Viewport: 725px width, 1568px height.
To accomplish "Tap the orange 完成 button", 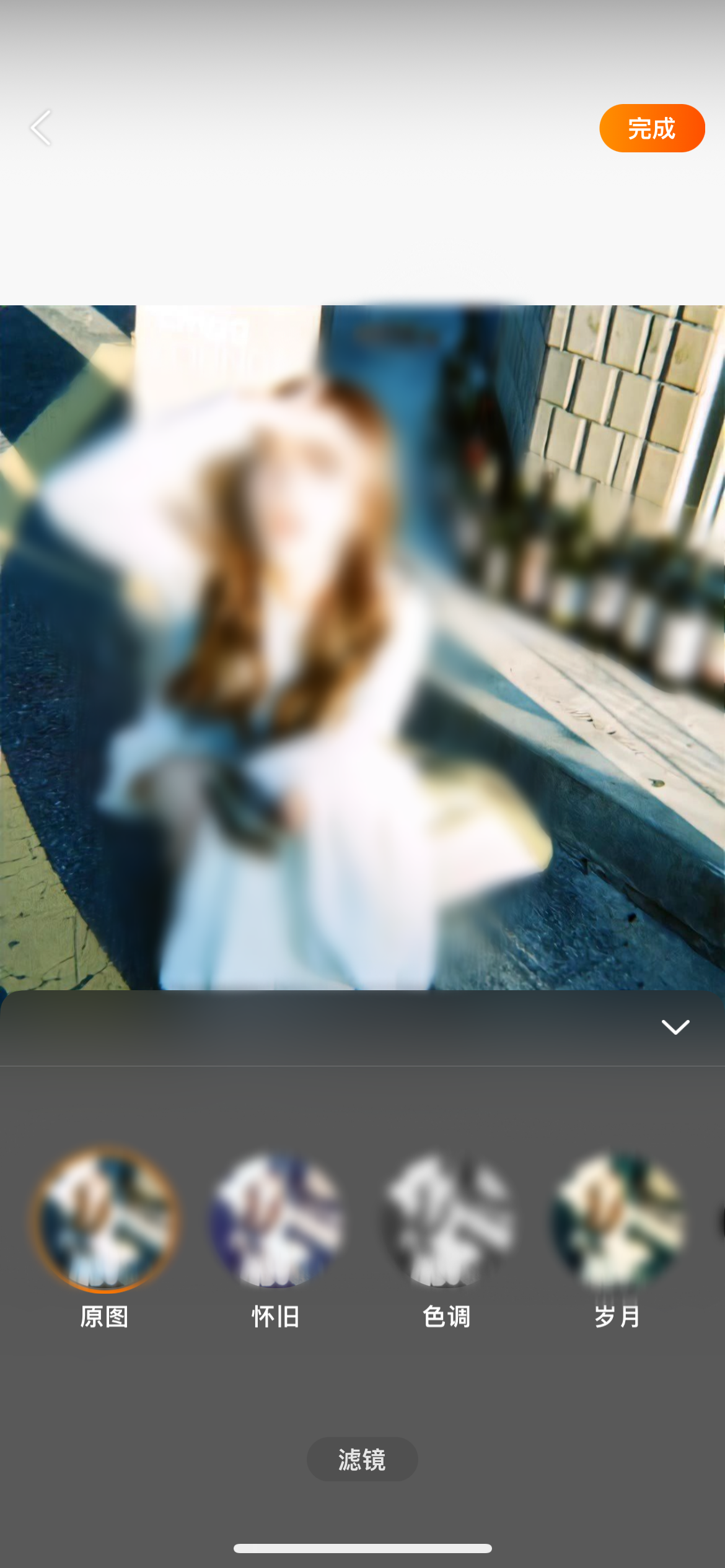I will click(x=651, y=128).
